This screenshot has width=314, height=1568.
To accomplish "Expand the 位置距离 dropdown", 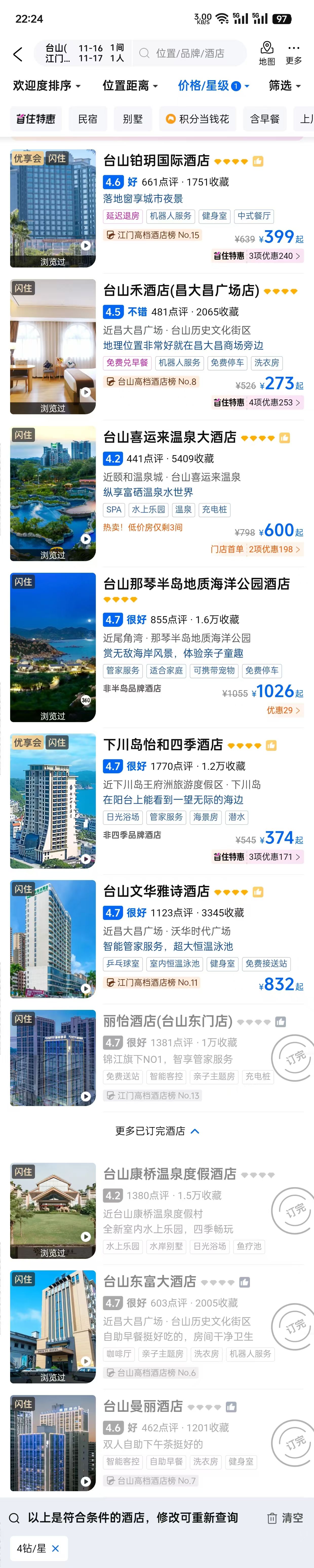I will [x=130, y=86].
